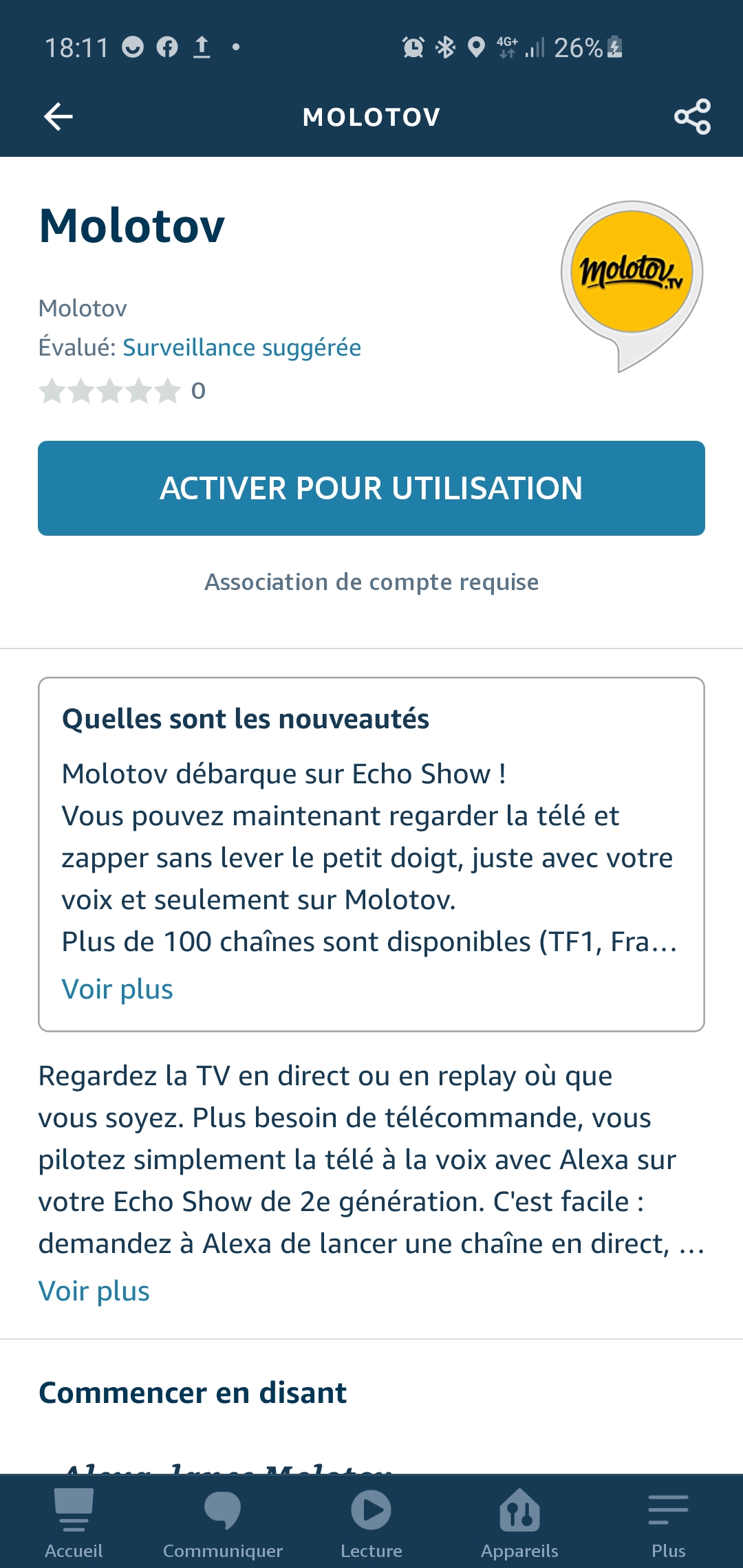Share the Molotov skill
Screen dimensions: 743x1568
click(692, 117)
